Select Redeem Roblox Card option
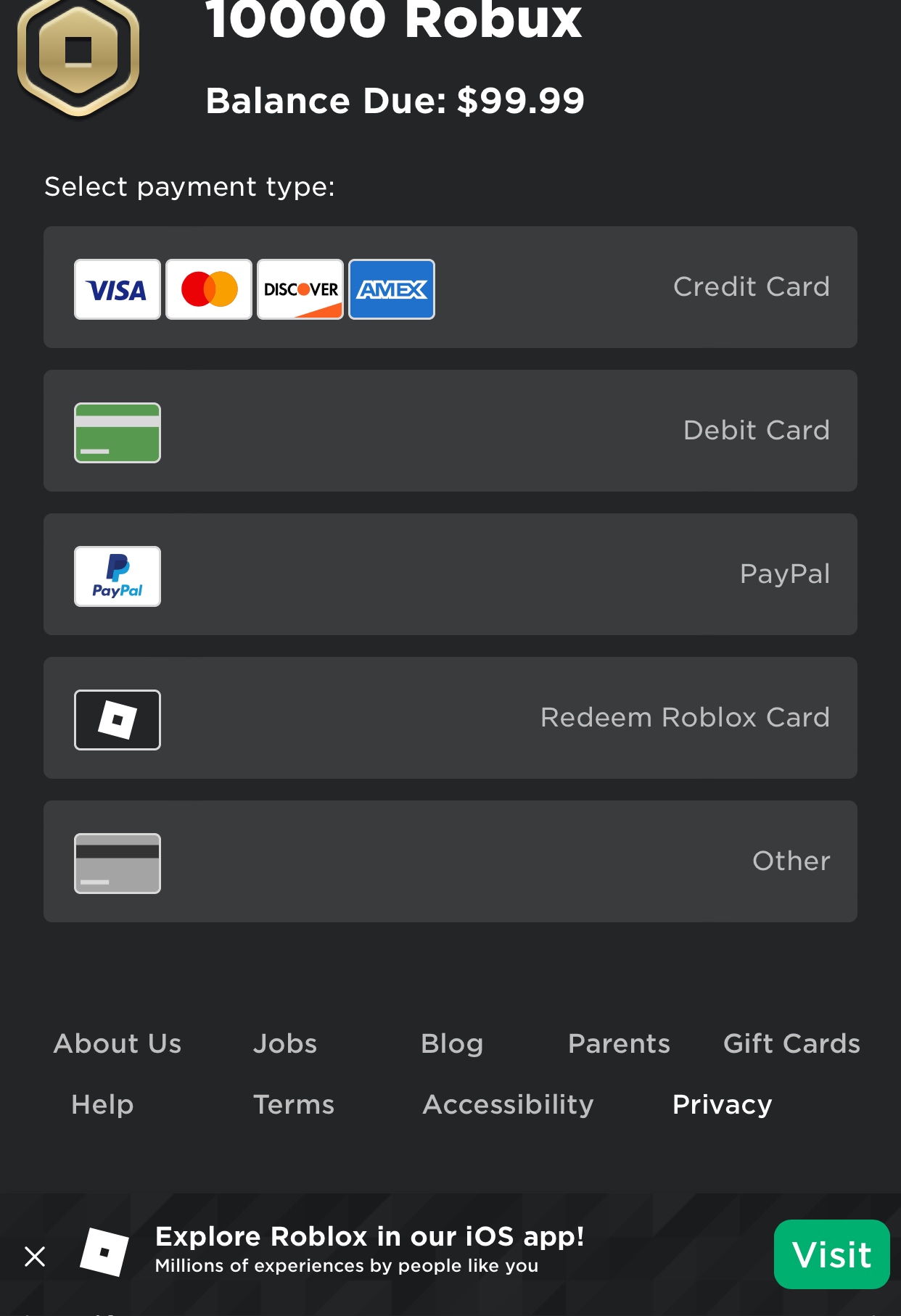Image resolution: width=901 pixels, height=1316 pixels. tap(450, 718)
